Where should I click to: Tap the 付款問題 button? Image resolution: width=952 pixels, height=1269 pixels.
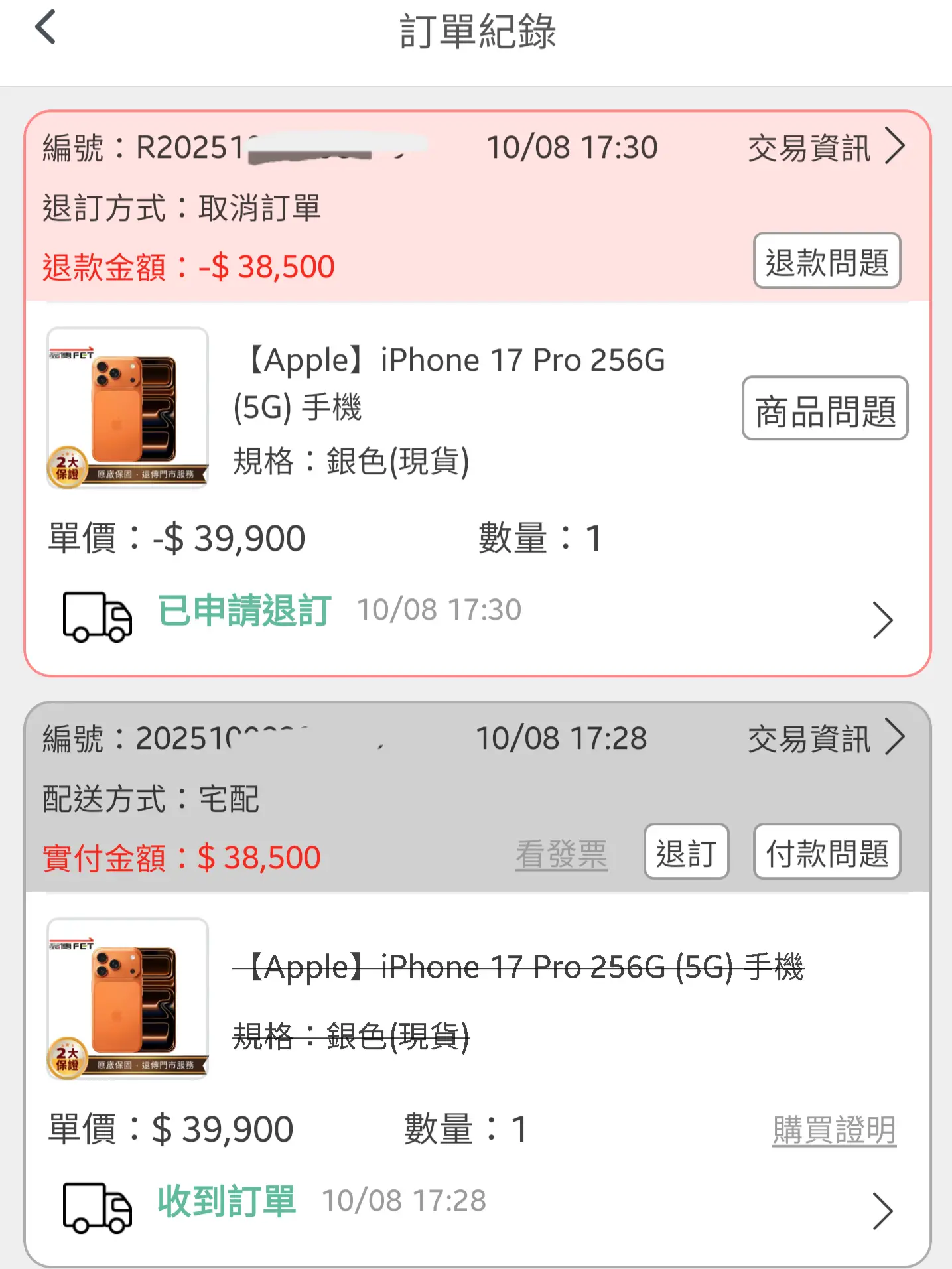tap(826, 852)
